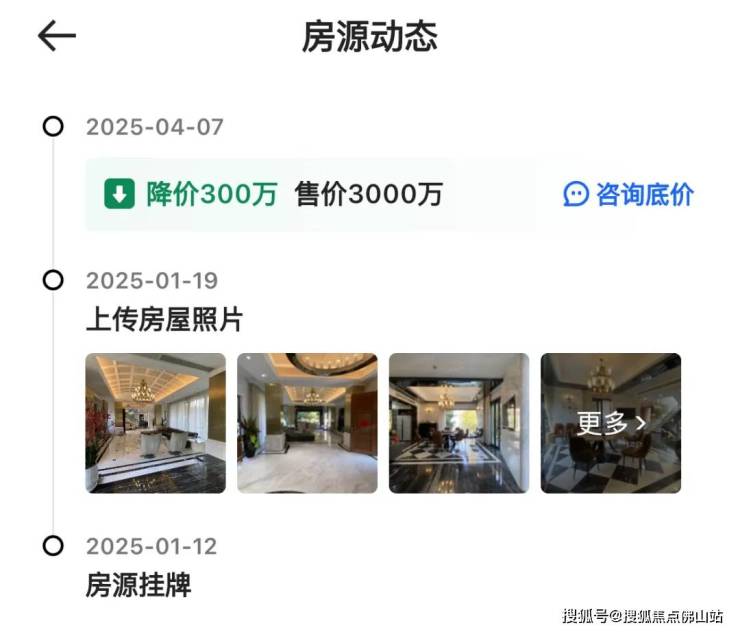View the second house photo
This screenshot has width=740, height=632.
(x=307, y=423)
